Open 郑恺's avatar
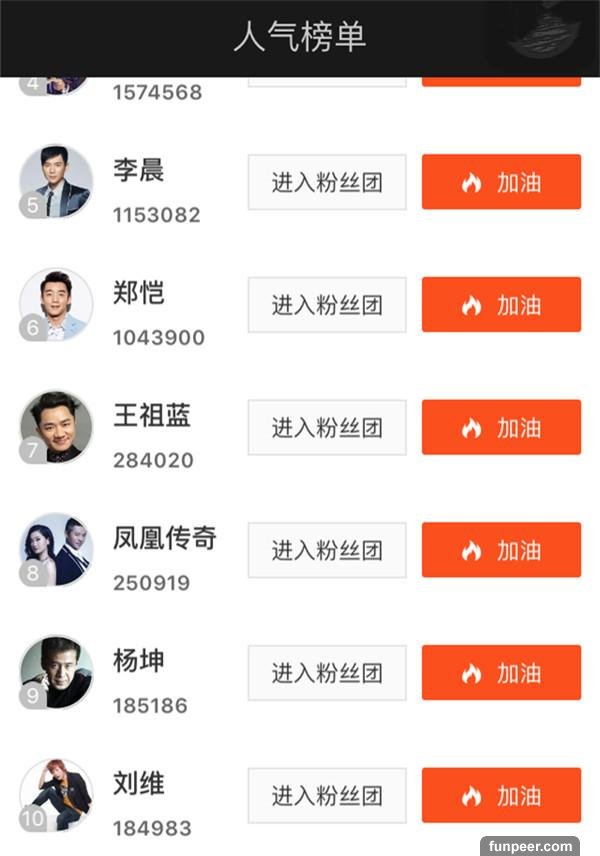Viewport: 600px width, 856px height. 56,304
